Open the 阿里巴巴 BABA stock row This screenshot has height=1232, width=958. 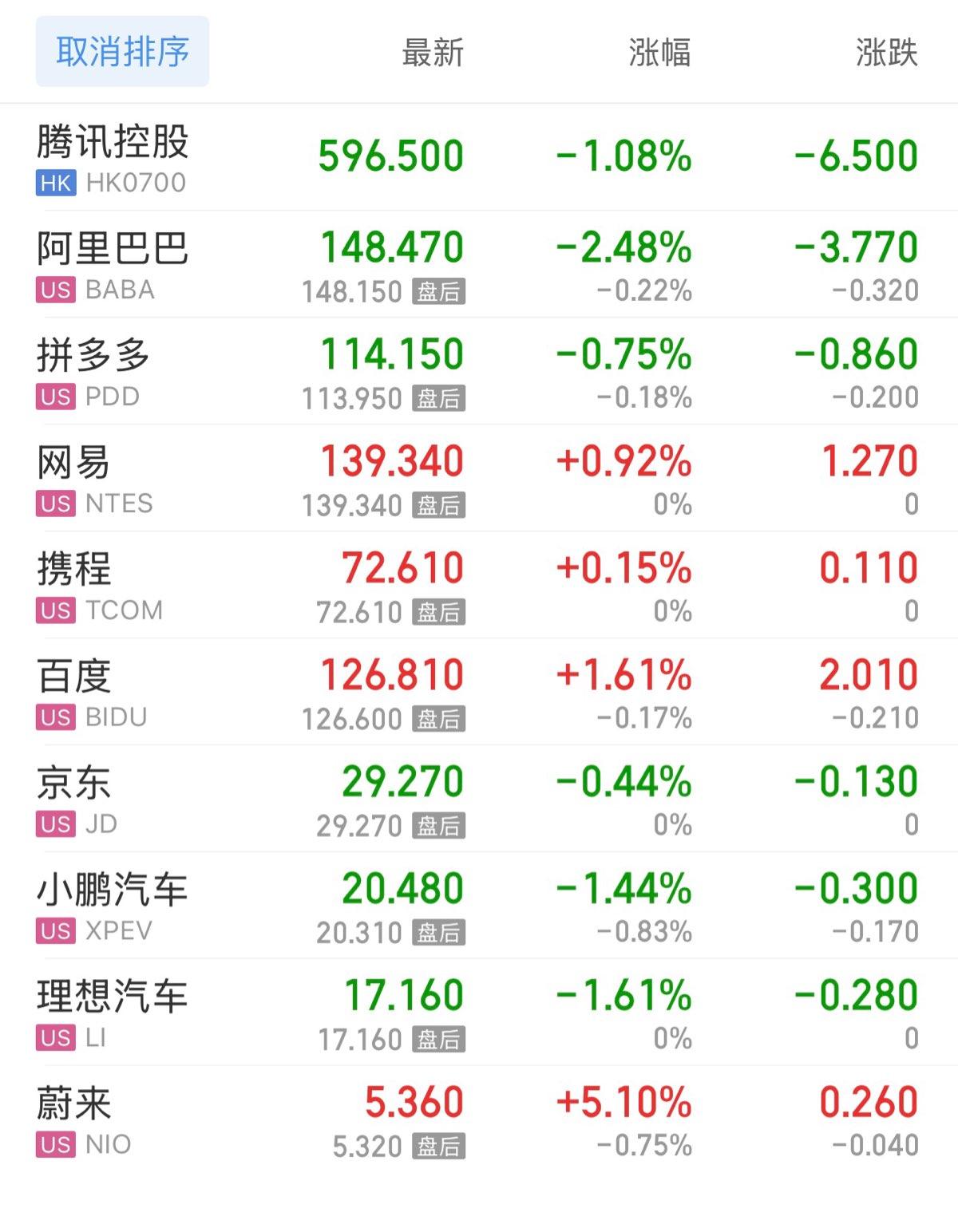click(x=113, y=265)
